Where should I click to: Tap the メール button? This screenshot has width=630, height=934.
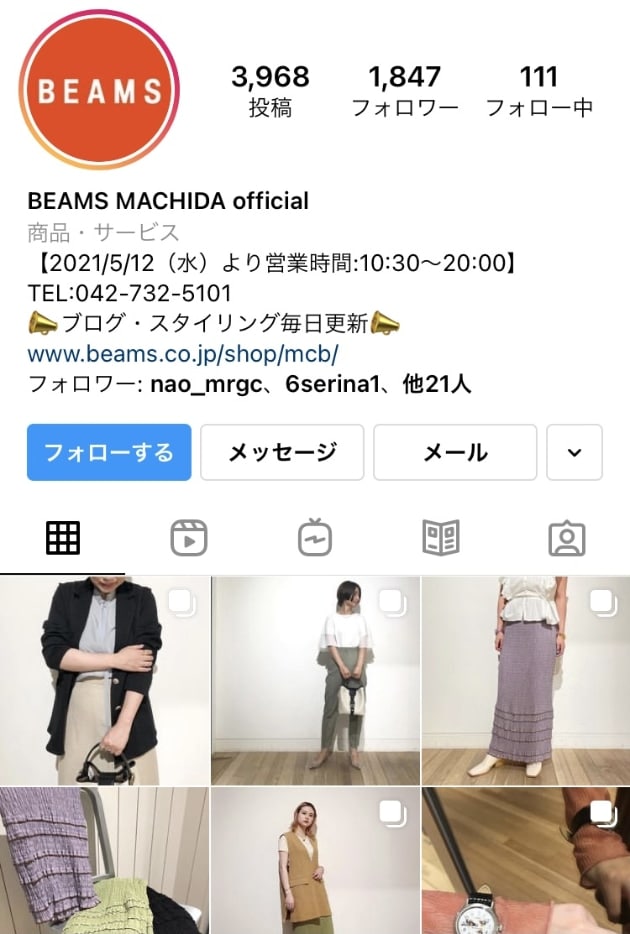tap(455, 452)
